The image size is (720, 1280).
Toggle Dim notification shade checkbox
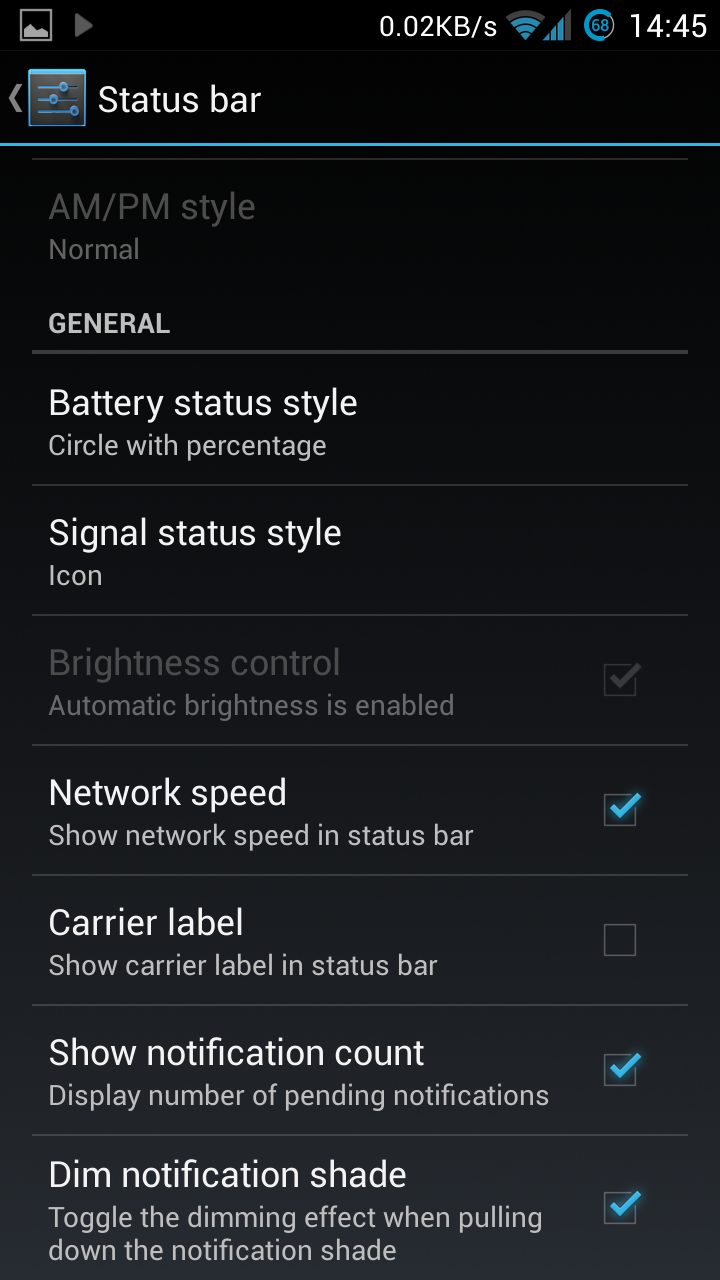coord(621,1206)
